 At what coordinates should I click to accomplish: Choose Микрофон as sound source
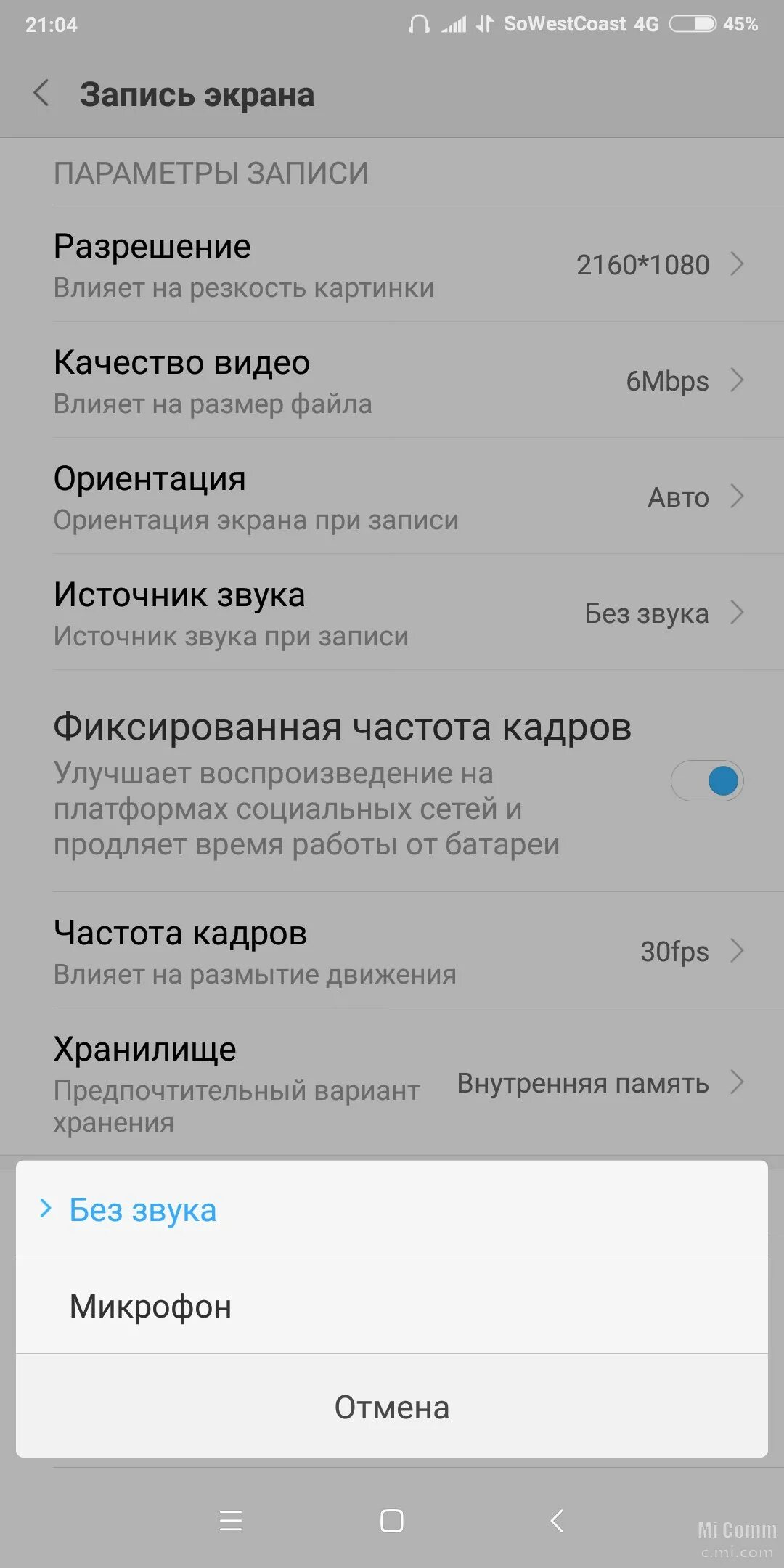[392, 1305]
